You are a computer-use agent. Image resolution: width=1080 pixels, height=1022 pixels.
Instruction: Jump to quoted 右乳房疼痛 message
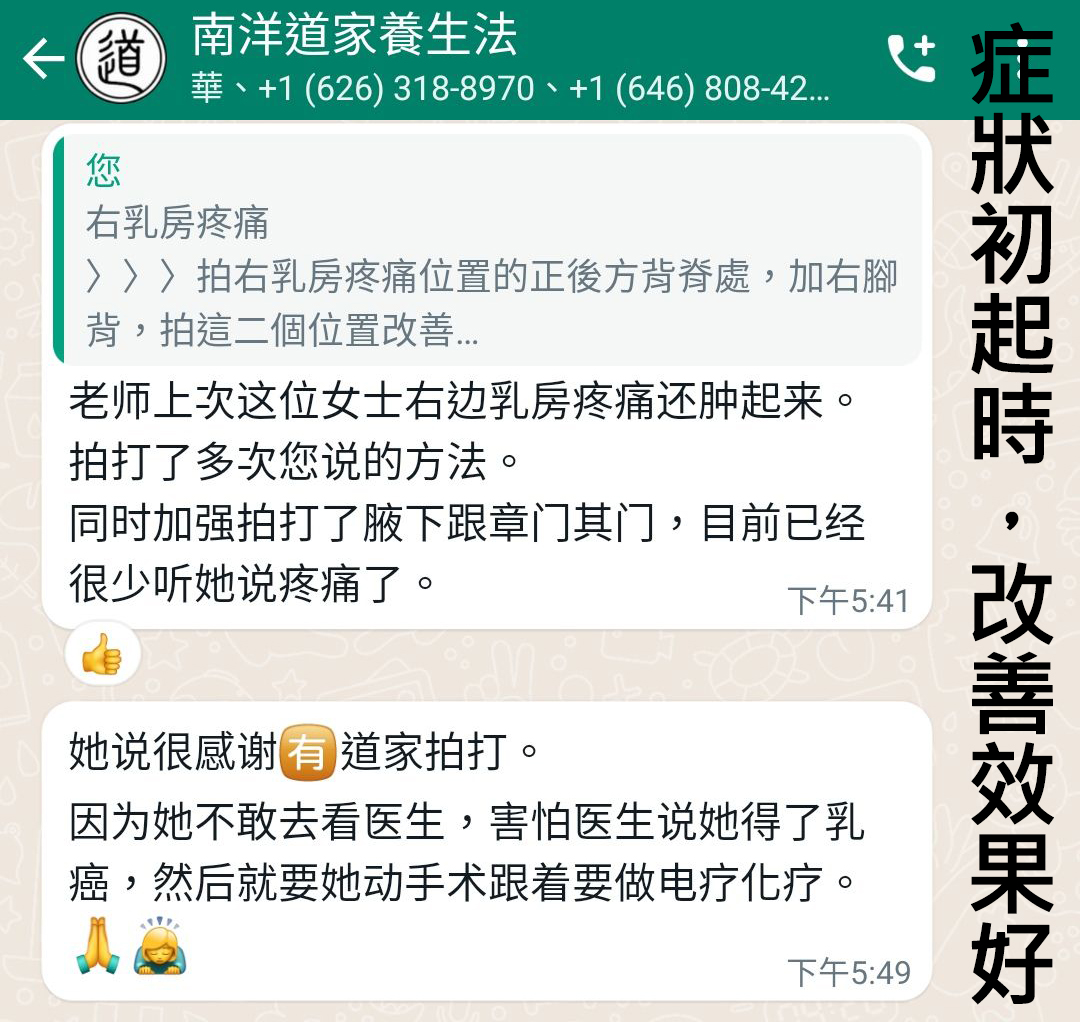pos(488,250)
